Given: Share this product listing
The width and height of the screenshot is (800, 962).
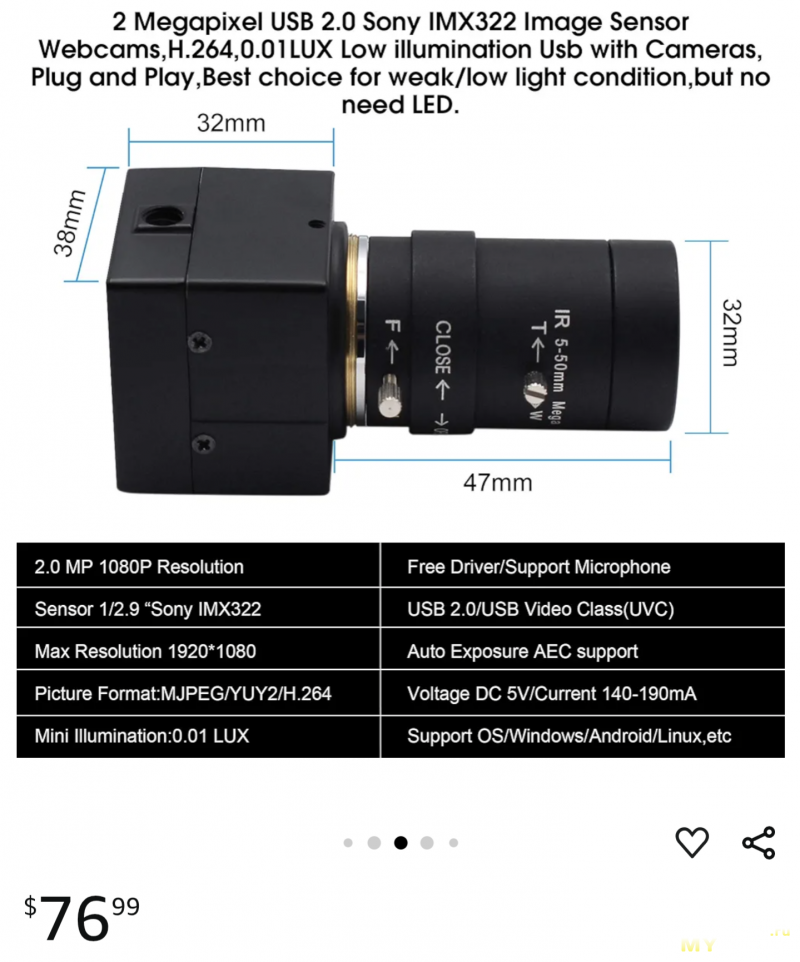Looking at the screenshot, I should point(759,842).
